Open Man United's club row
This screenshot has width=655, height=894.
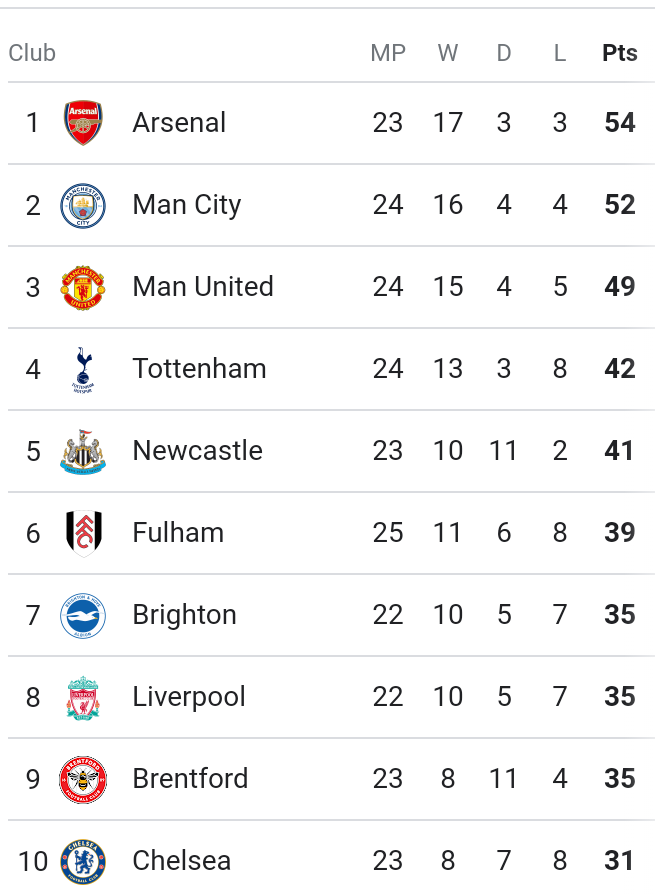tap(203, 287)
